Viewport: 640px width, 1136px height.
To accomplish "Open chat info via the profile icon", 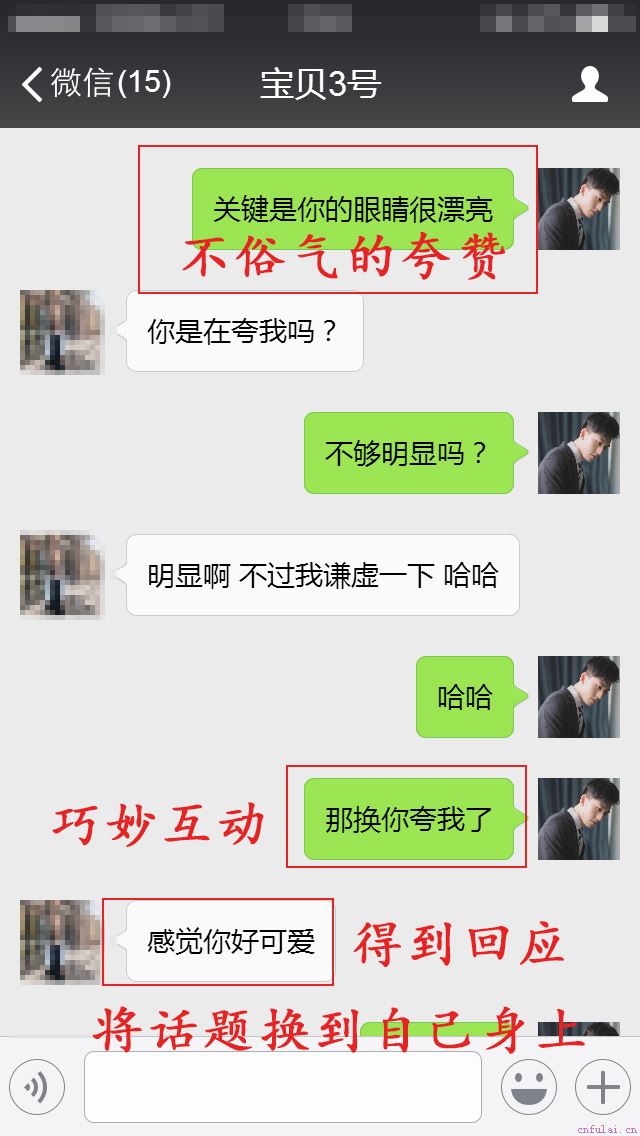I will pos(589,85).
